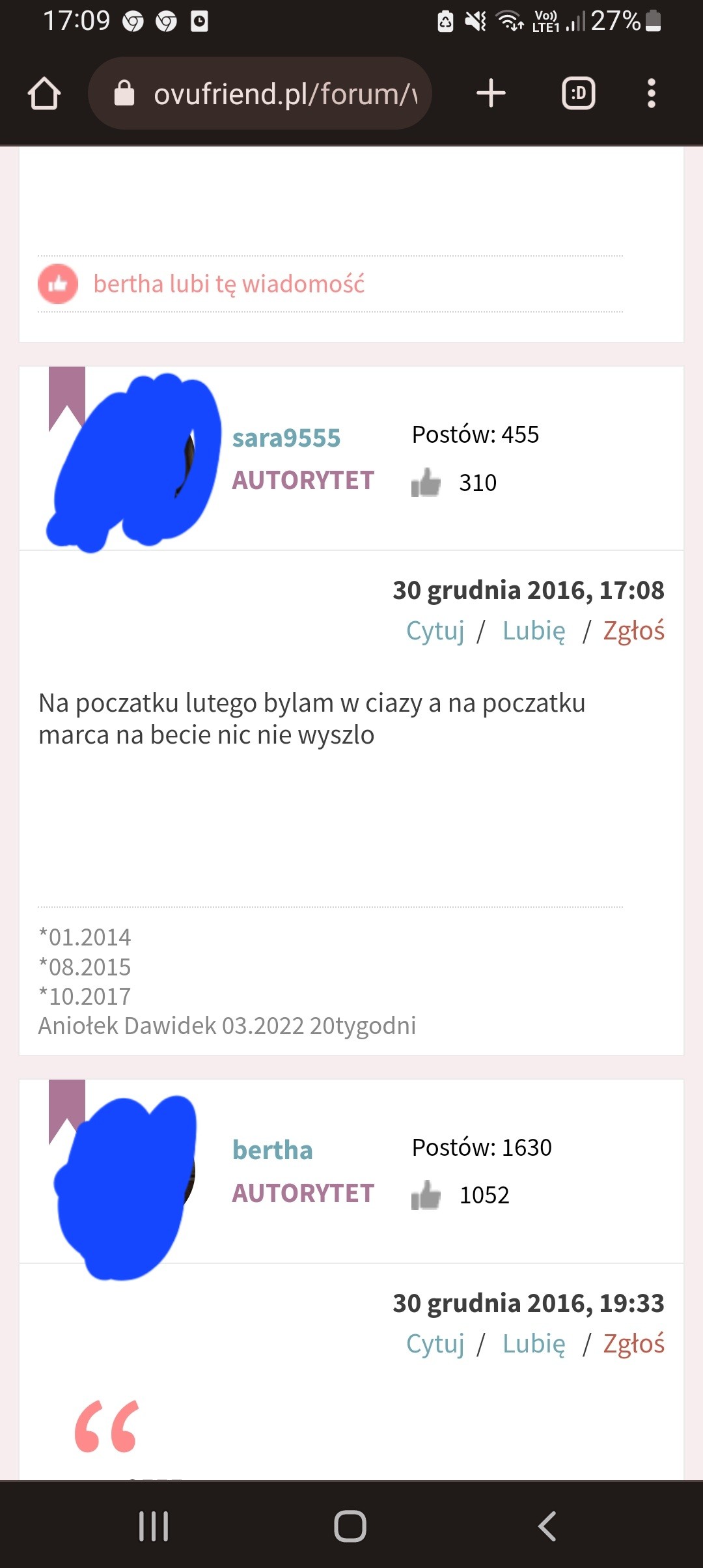Open bertha's profile from her username

click(273, 1151)
